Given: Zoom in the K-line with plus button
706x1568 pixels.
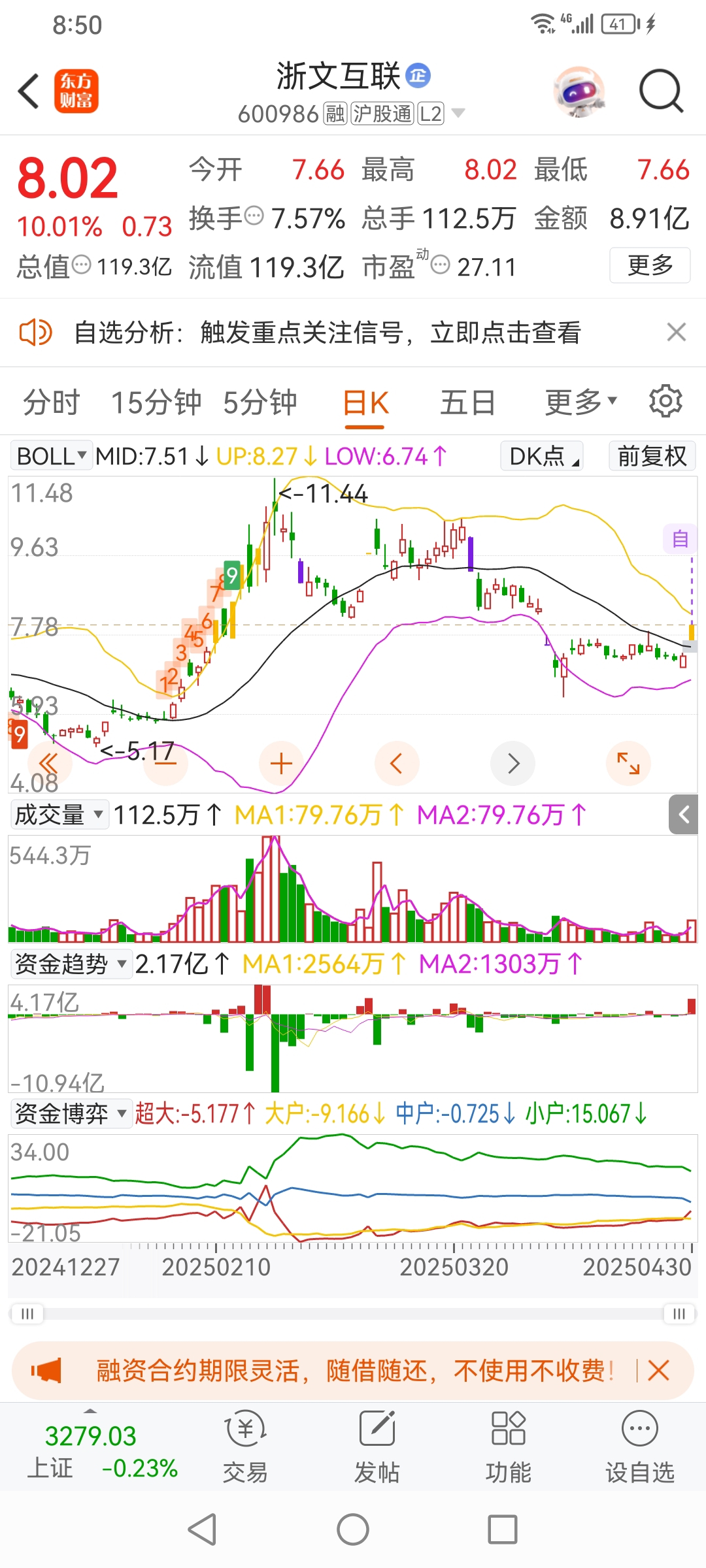Looking at the screenshot, I should (281, 763).
